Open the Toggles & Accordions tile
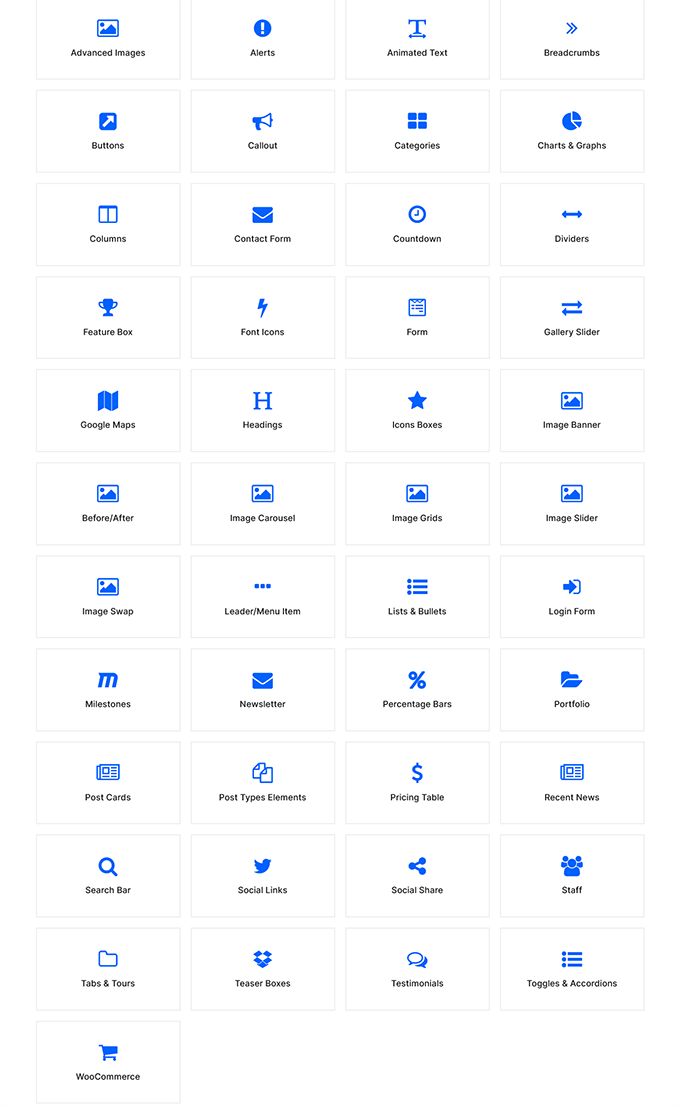This screenshot has height=1107, width=680. coord(572,968)
